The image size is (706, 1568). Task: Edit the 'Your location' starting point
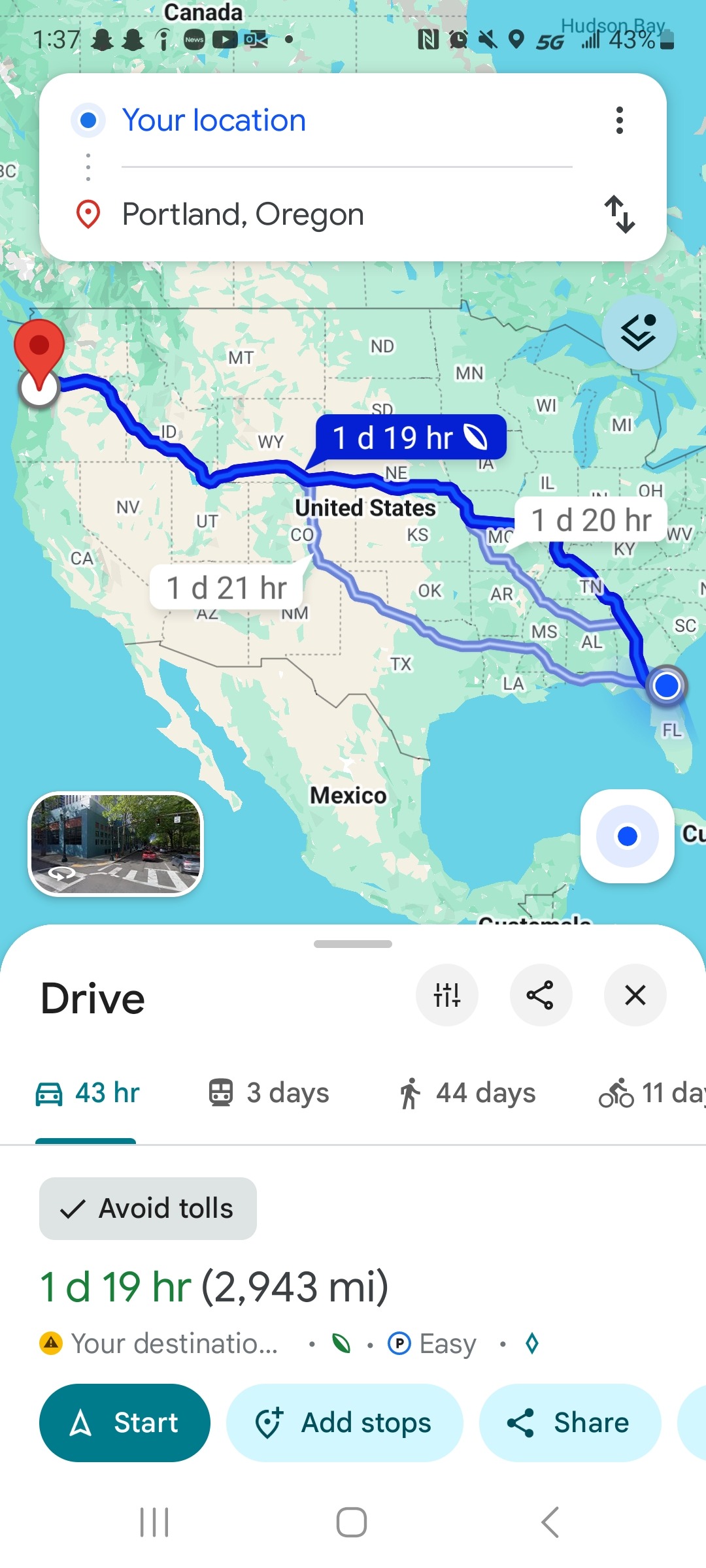pos(214,121)
